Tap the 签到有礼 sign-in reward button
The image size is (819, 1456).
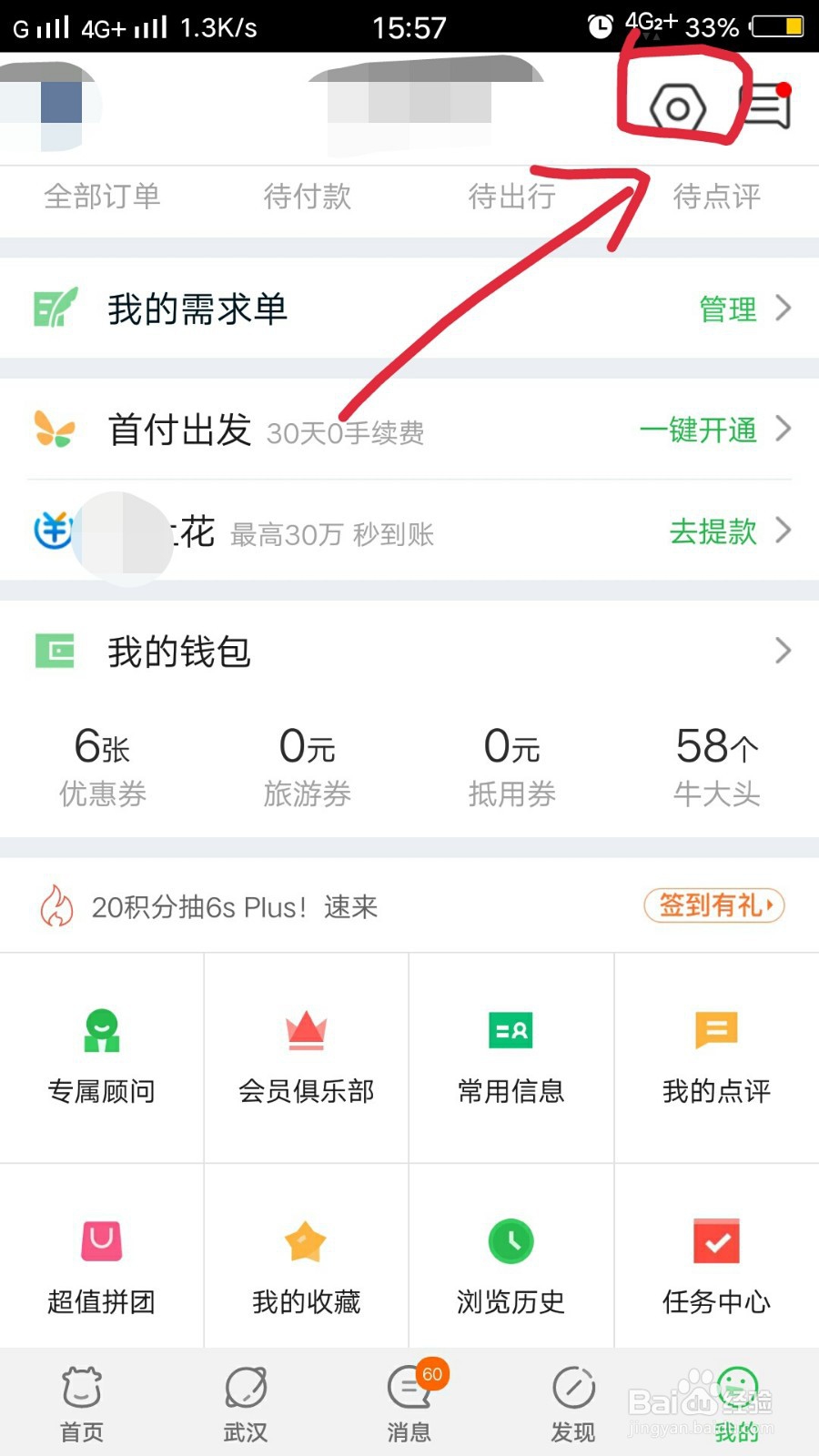[x=713, y=906]
